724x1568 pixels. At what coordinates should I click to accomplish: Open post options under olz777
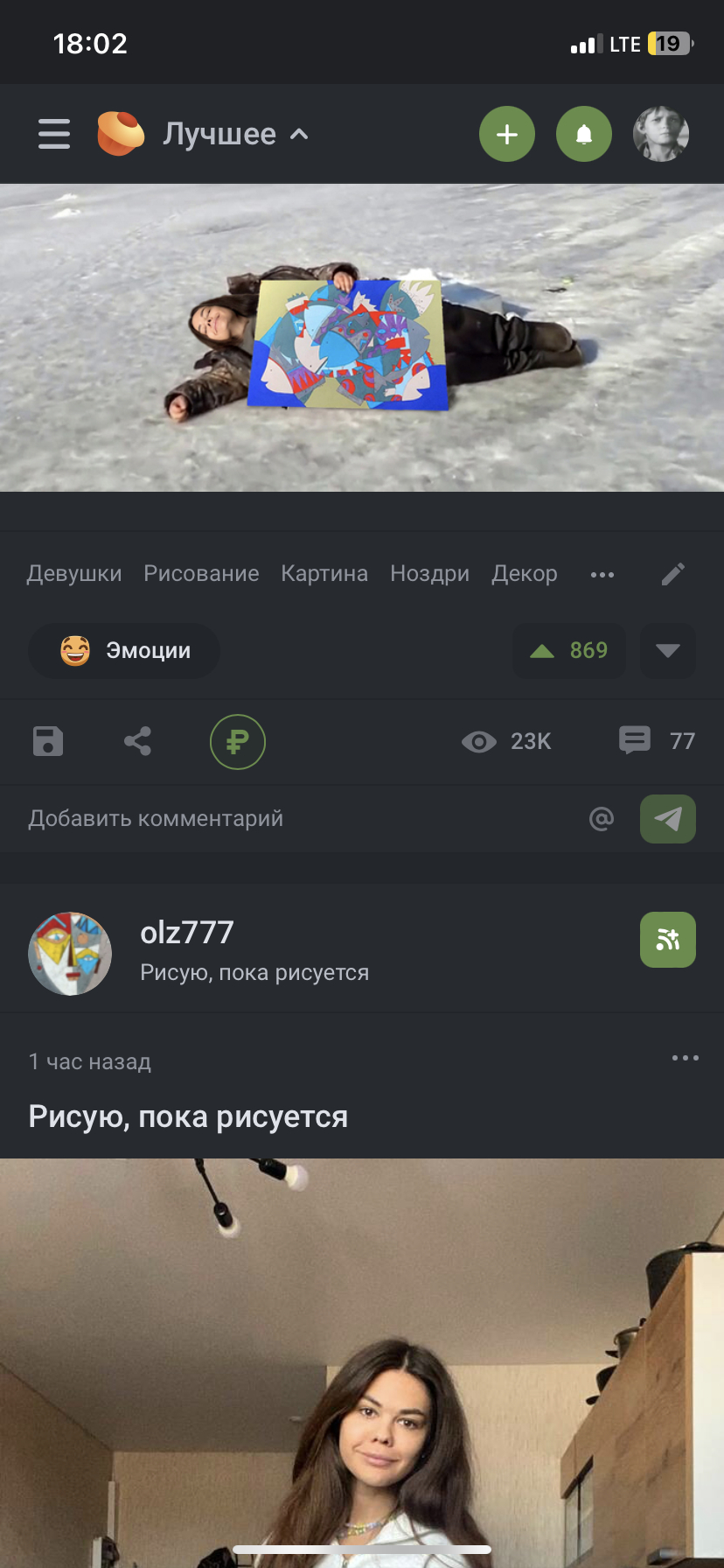click(686, 1058)
